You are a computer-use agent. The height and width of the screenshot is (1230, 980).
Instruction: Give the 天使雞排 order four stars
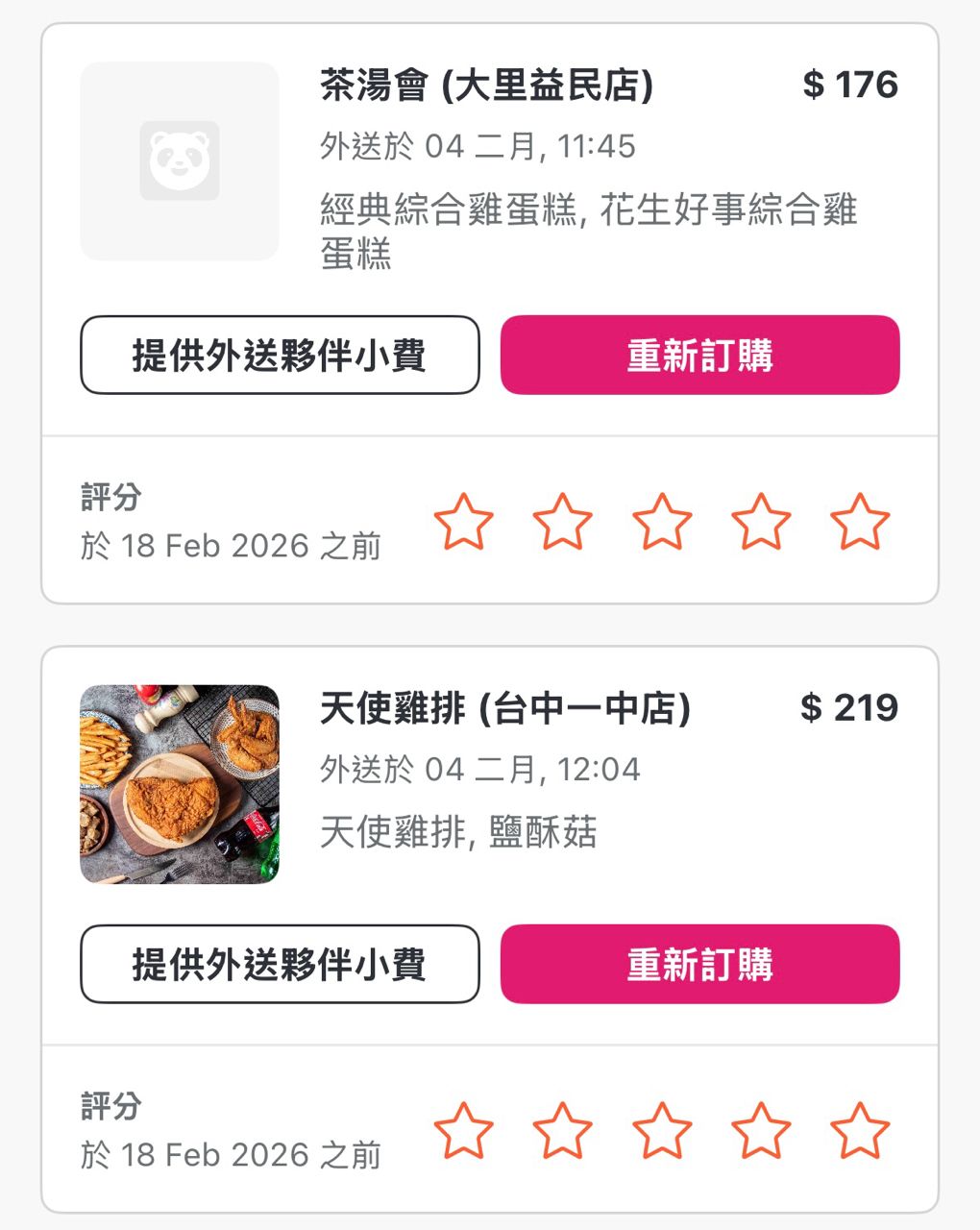pos(761,1131)
